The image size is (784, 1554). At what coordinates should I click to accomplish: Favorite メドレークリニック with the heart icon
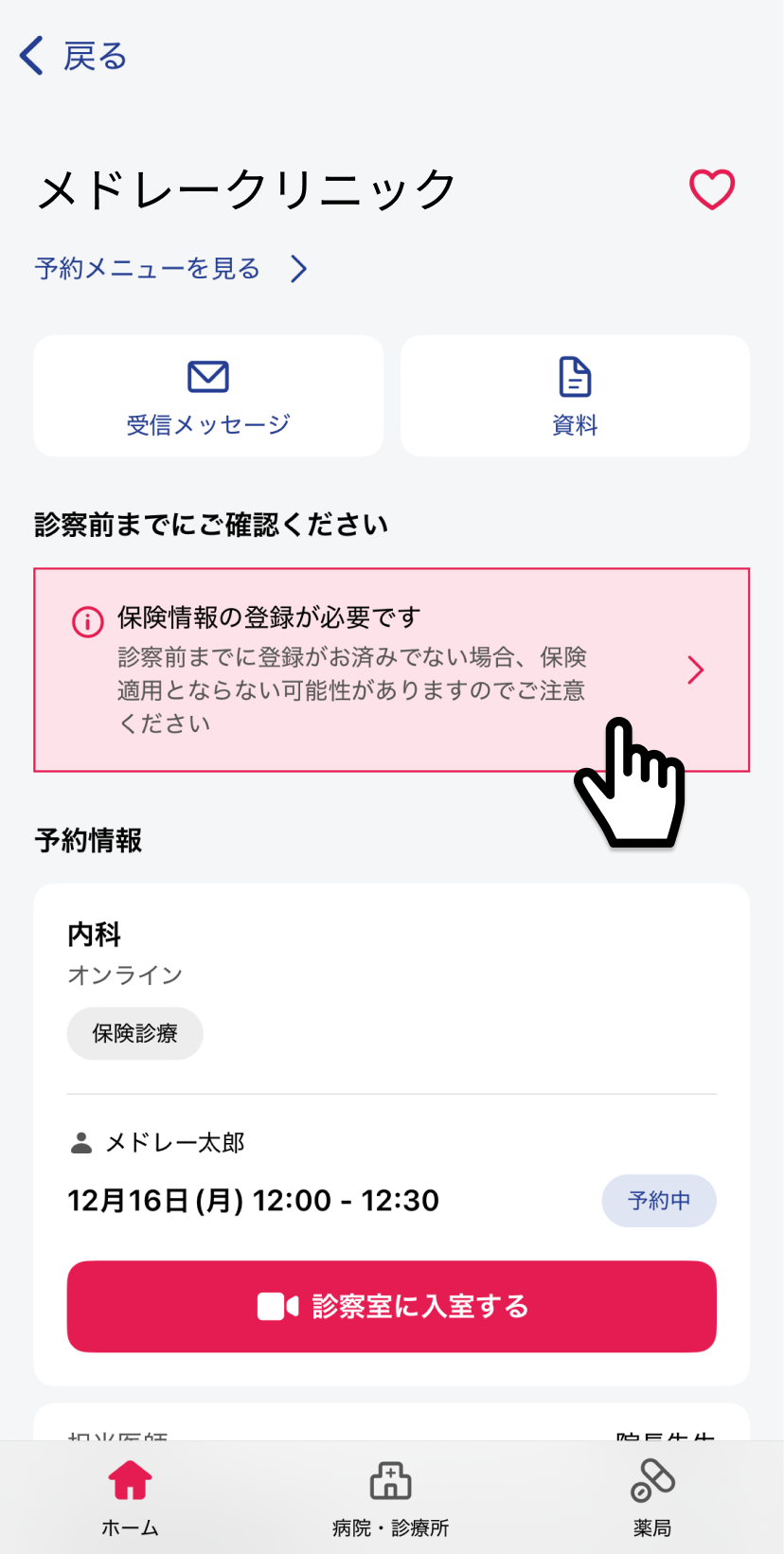coord(712,189)
